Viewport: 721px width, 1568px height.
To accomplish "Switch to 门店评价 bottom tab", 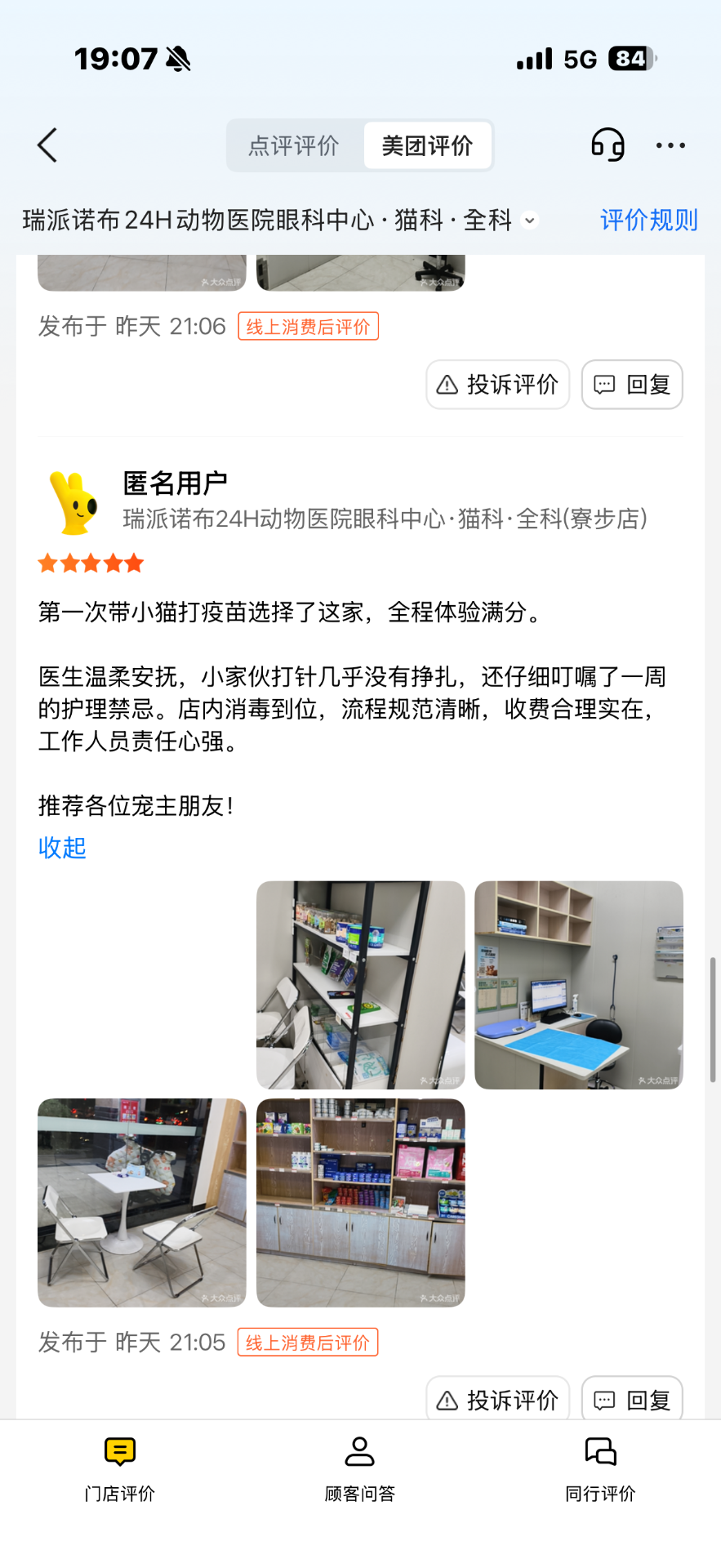I will click(120, 1470).
